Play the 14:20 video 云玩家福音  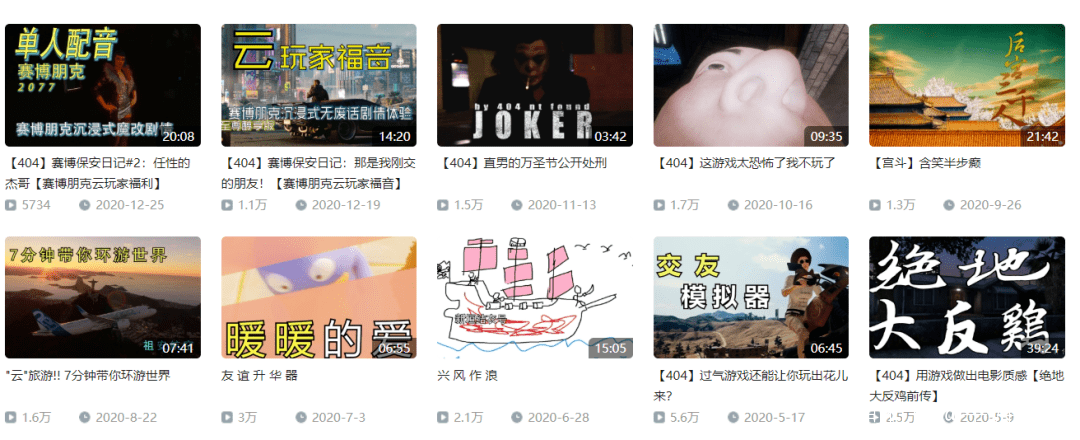pyautogui.click(x=319, y=85)
